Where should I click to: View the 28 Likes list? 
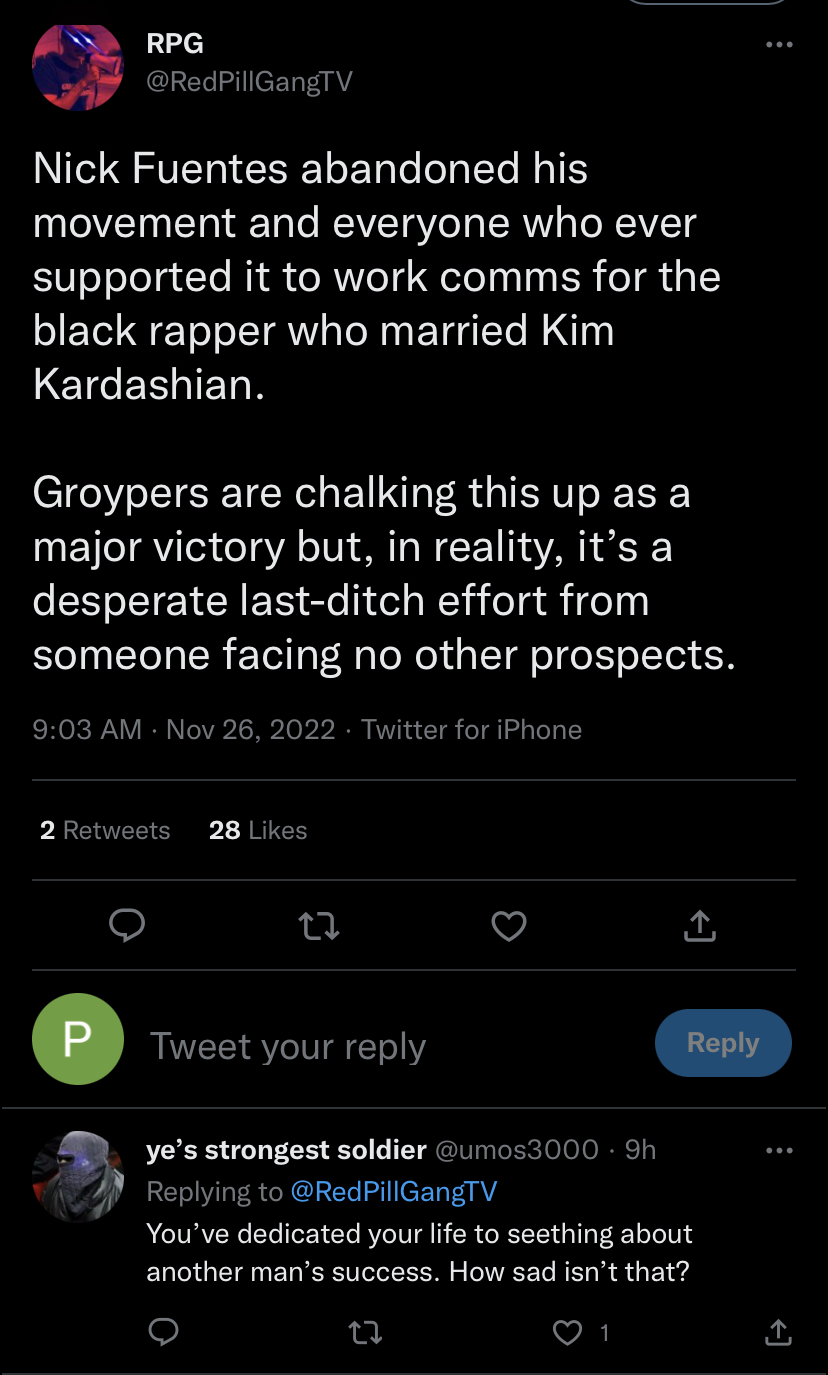coord(258,830)
